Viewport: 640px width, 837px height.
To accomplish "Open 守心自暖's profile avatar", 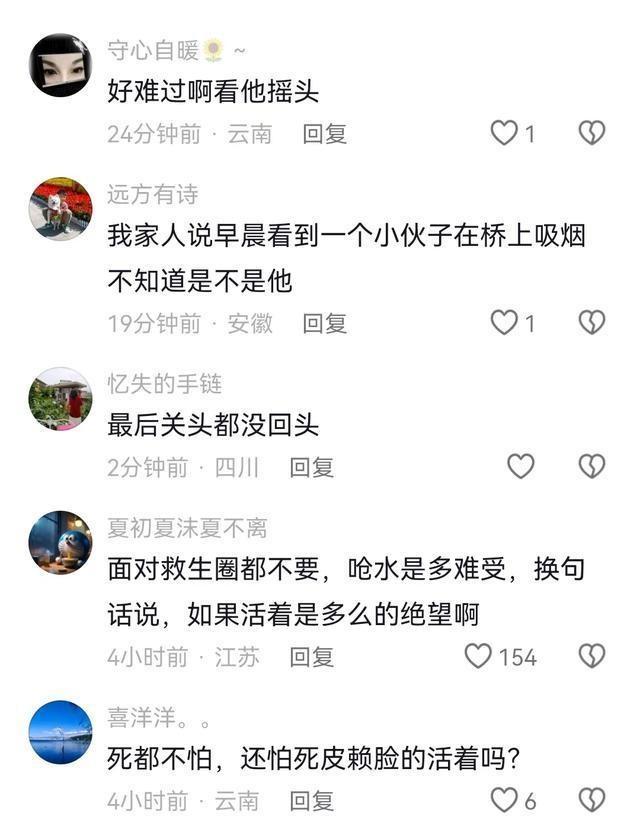I will click(60, 65).
